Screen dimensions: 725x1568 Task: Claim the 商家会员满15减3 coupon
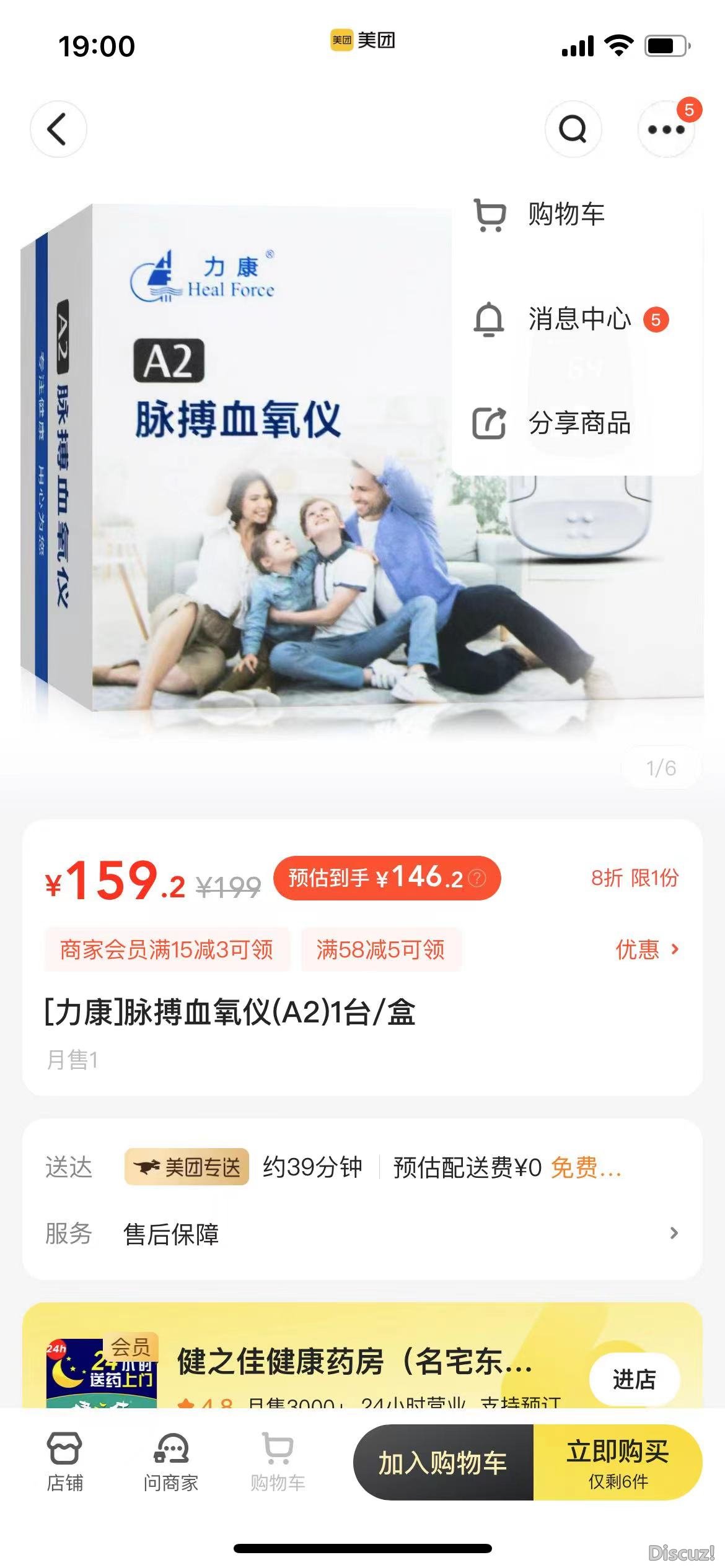click(167, 949)
